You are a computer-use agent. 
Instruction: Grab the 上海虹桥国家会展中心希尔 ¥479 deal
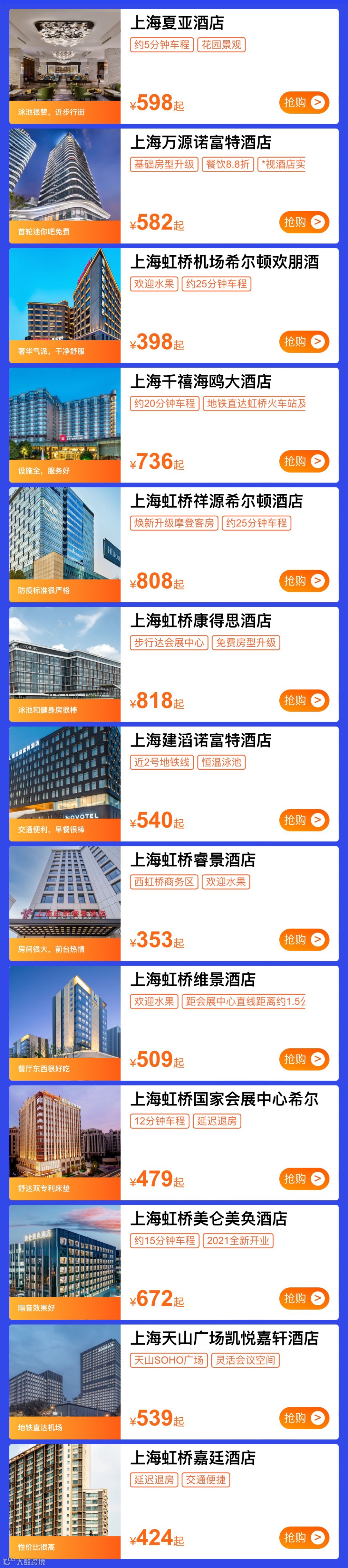coord(304,1179)
